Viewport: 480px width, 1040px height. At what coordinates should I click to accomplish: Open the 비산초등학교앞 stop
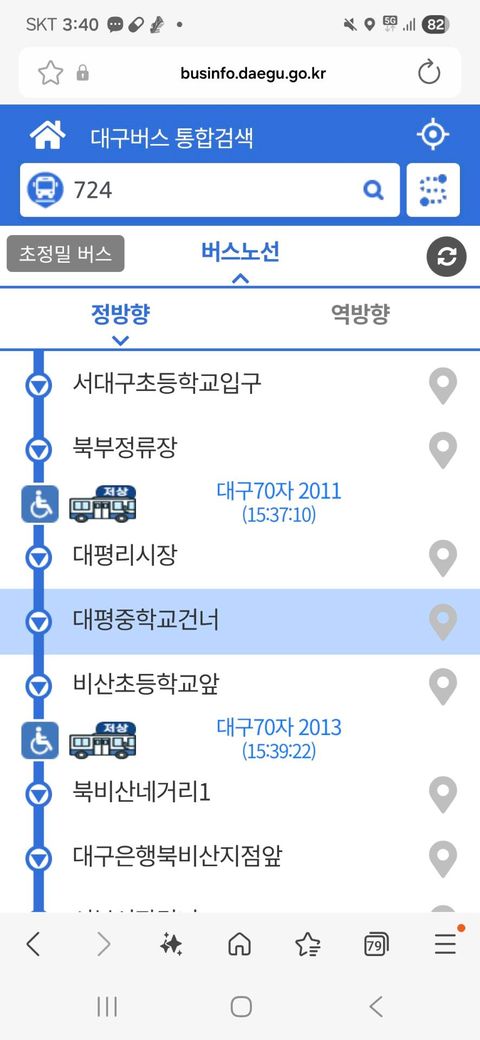click(x=240, y=684)
